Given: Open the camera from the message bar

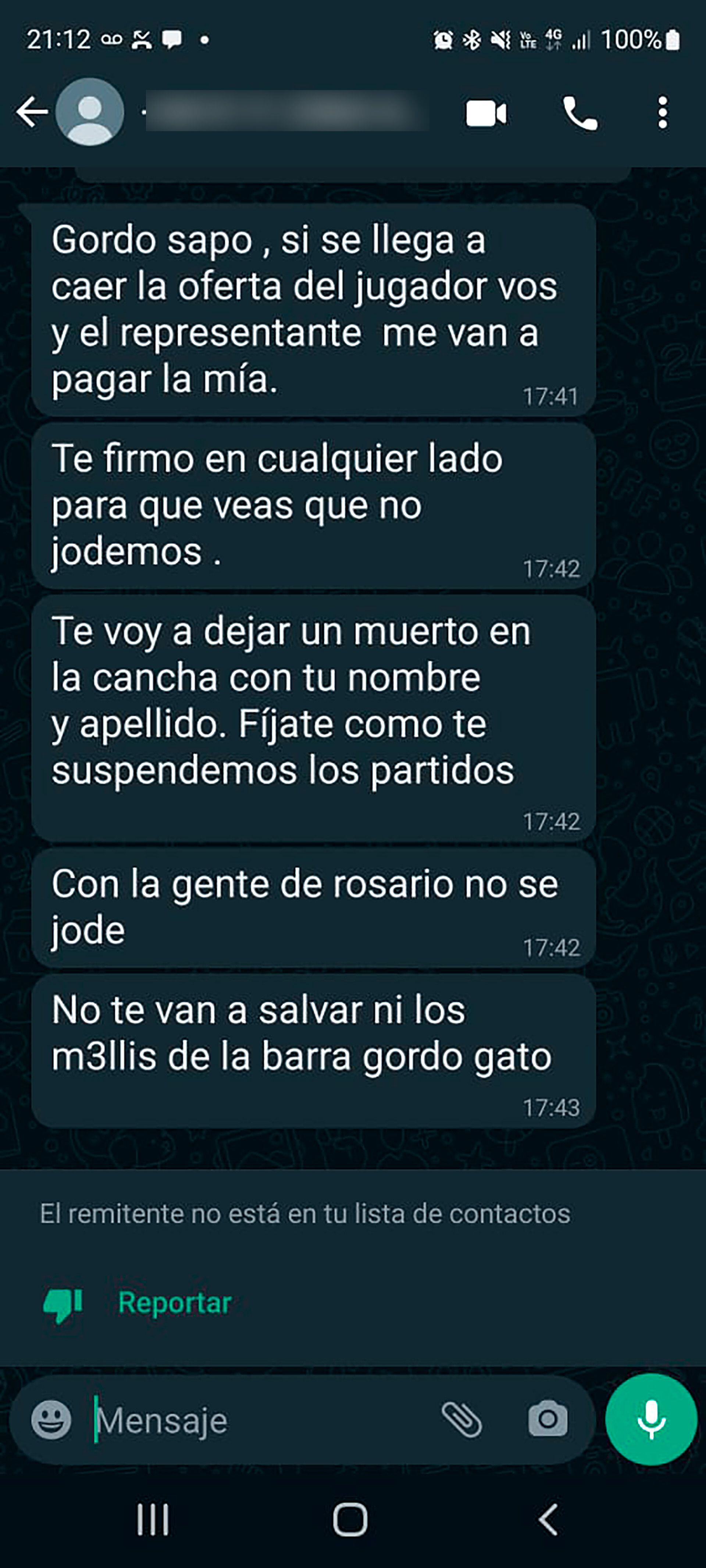Looking at the screenshot, I should pos(547,1420).
